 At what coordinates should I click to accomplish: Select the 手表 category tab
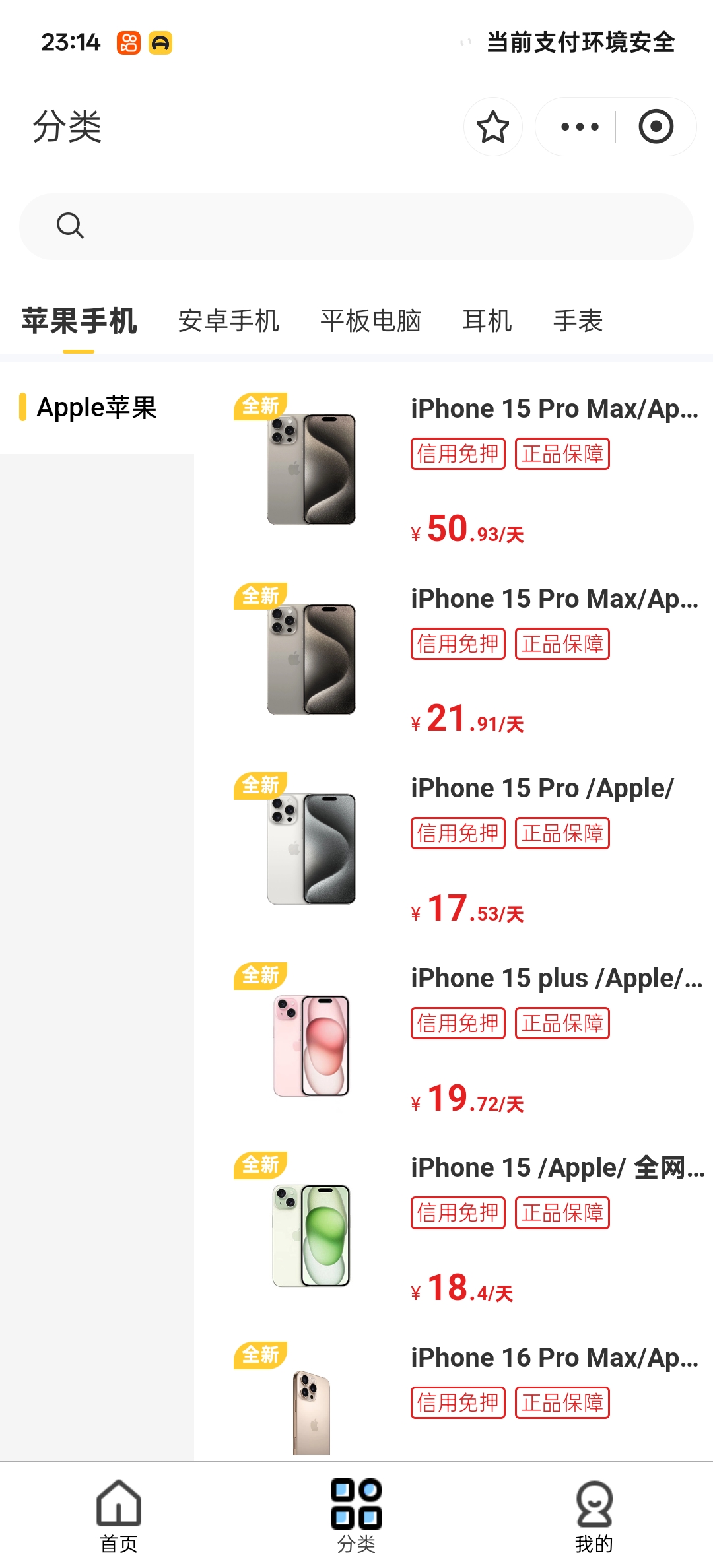point(578,321)
